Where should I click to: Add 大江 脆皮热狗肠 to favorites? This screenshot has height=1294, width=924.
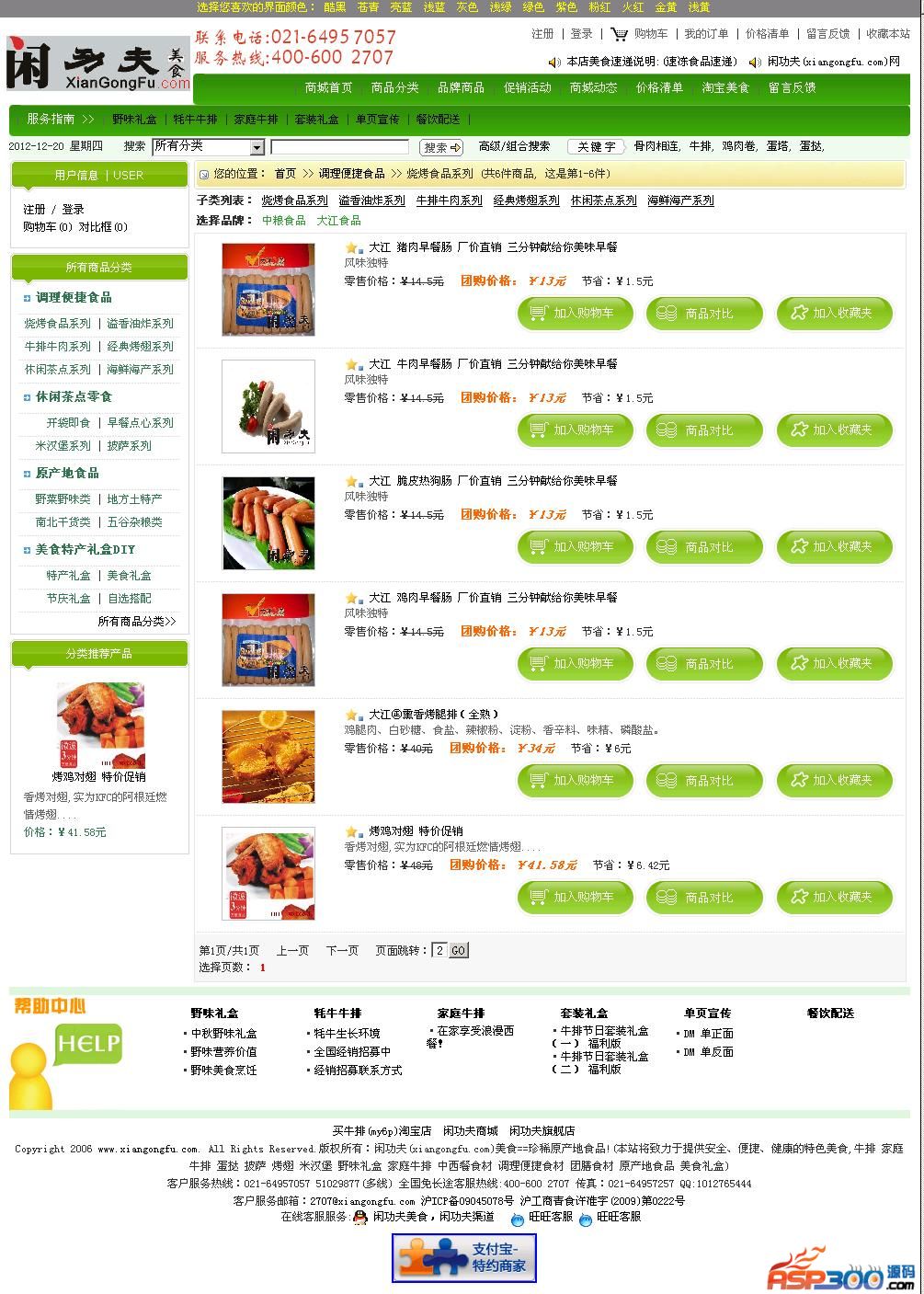pyautogui.click(x=835, y=546)
